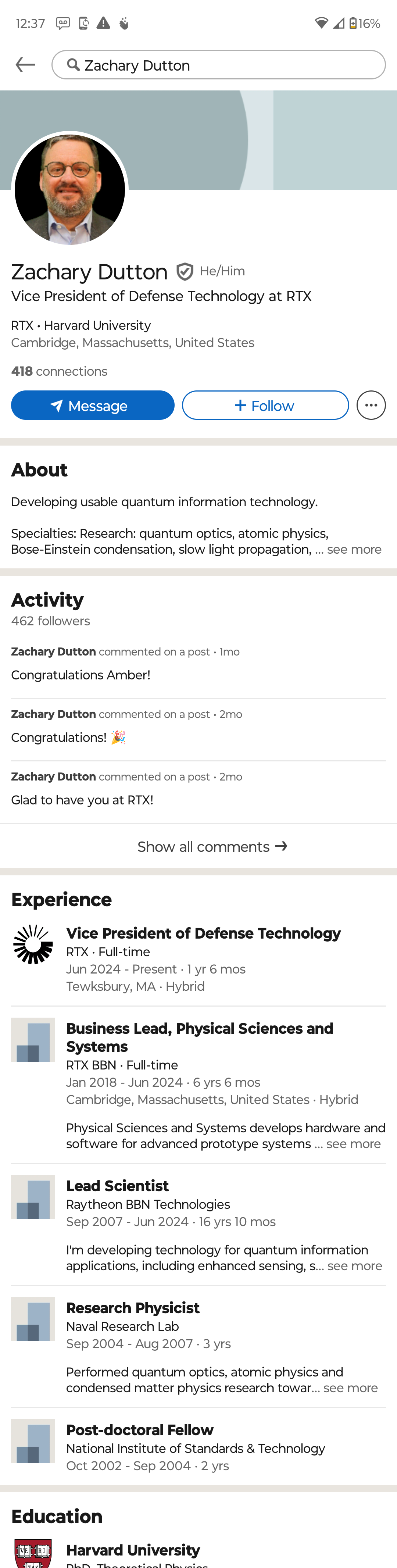This screenshot has width=397, height=1568.
Task: Go back using the arrow icon
Action: (x=25, y=65)
